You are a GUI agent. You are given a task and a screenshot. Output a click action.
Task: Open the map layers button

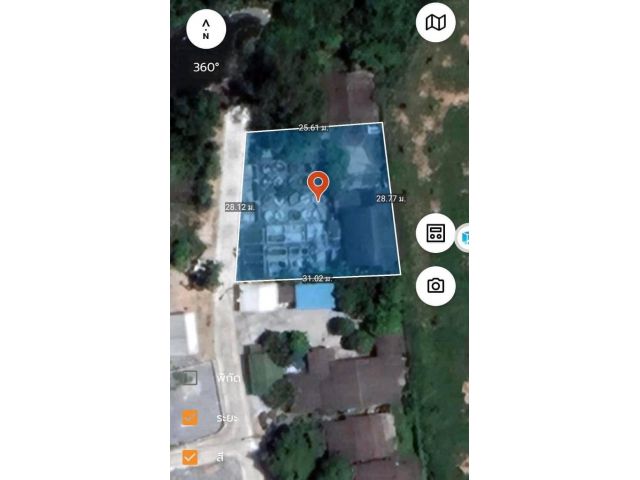[x=435, y=22]
